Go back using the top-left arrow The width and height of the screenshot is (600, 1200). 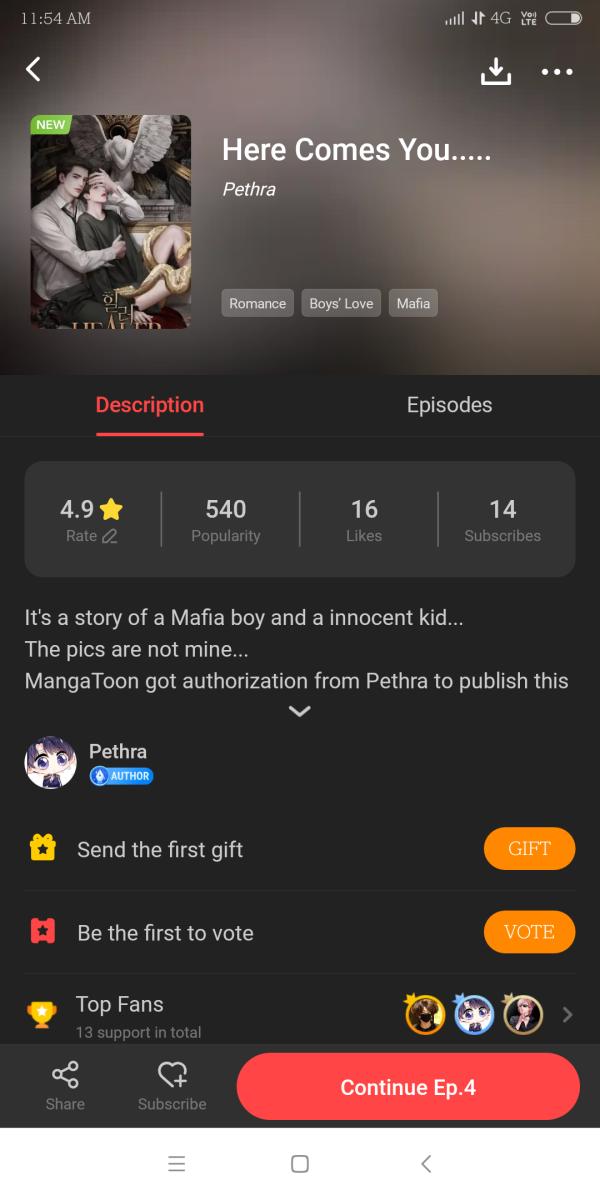tap(33, 69)
